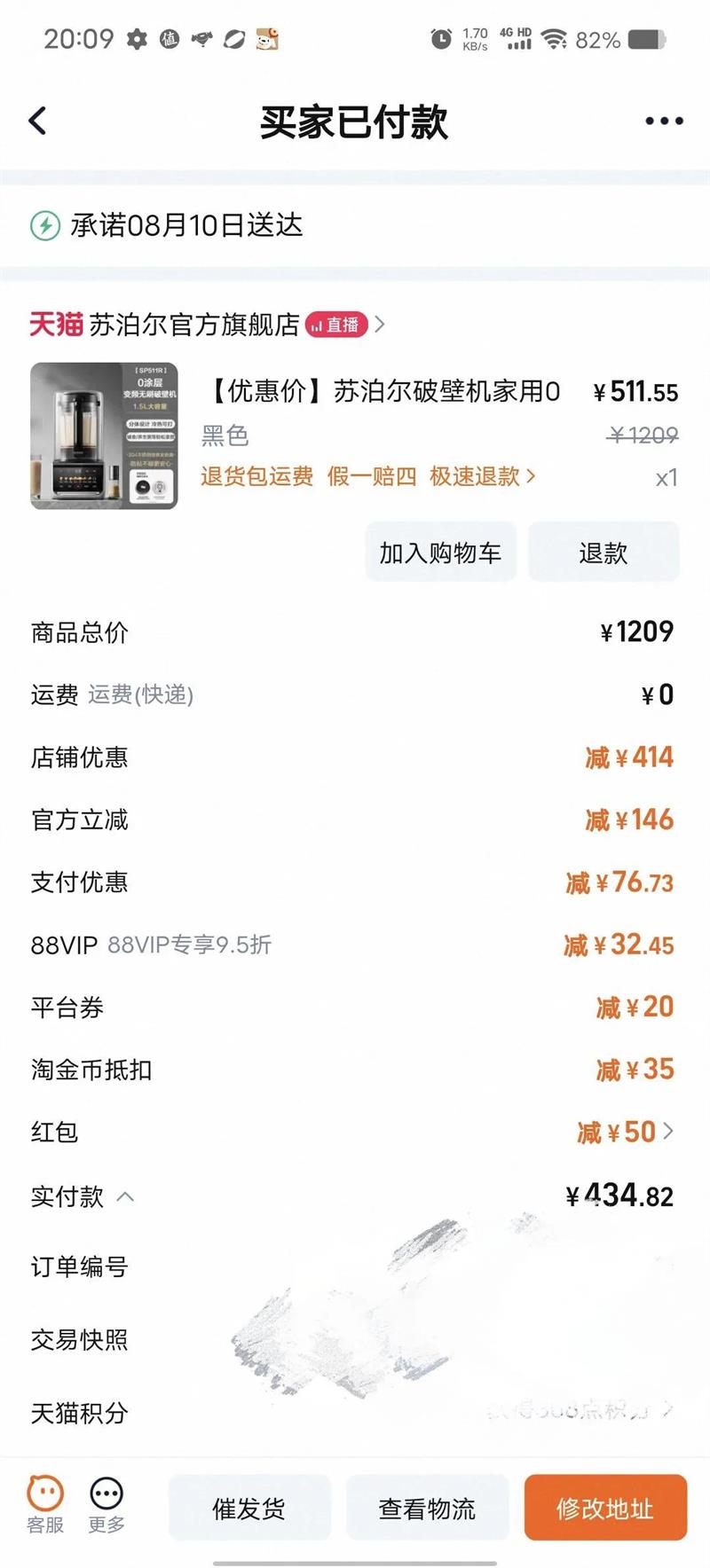Go back using the top-left arrow

click(38, 121)
